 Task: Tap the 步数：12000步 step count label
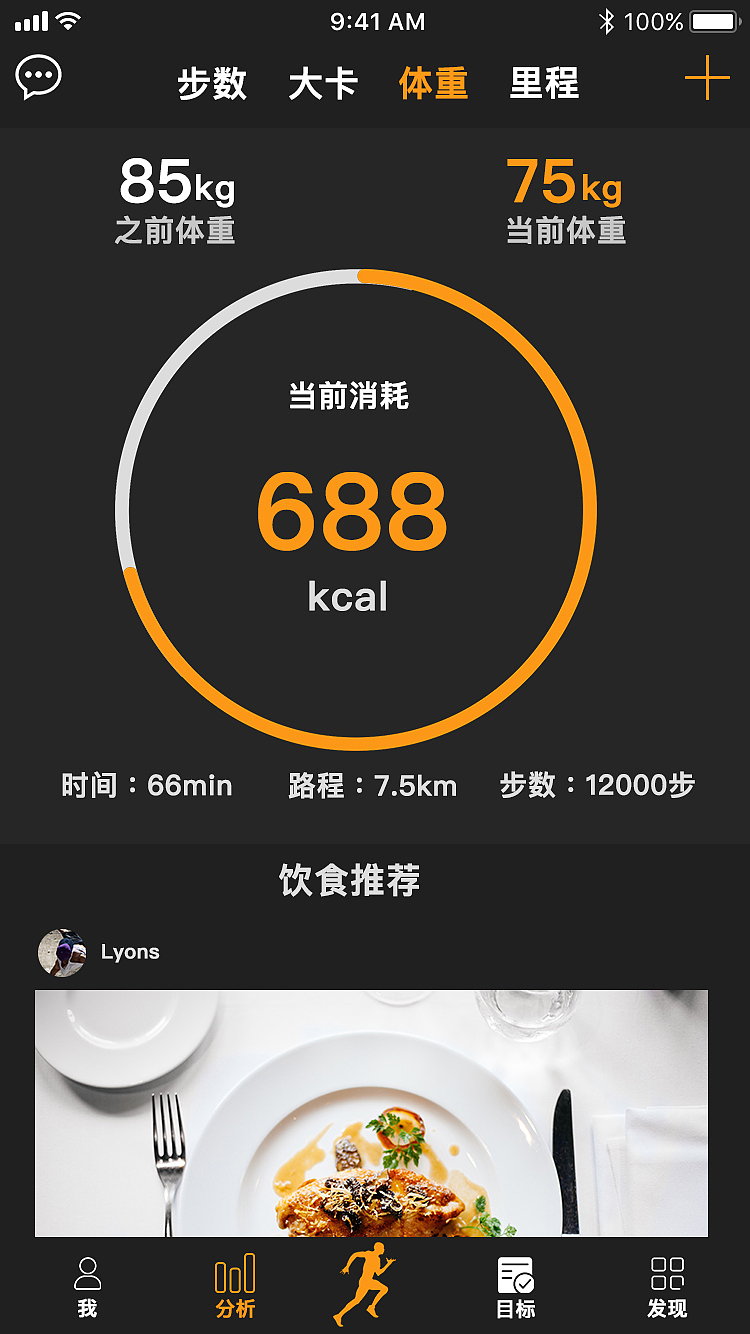point(594,786)
